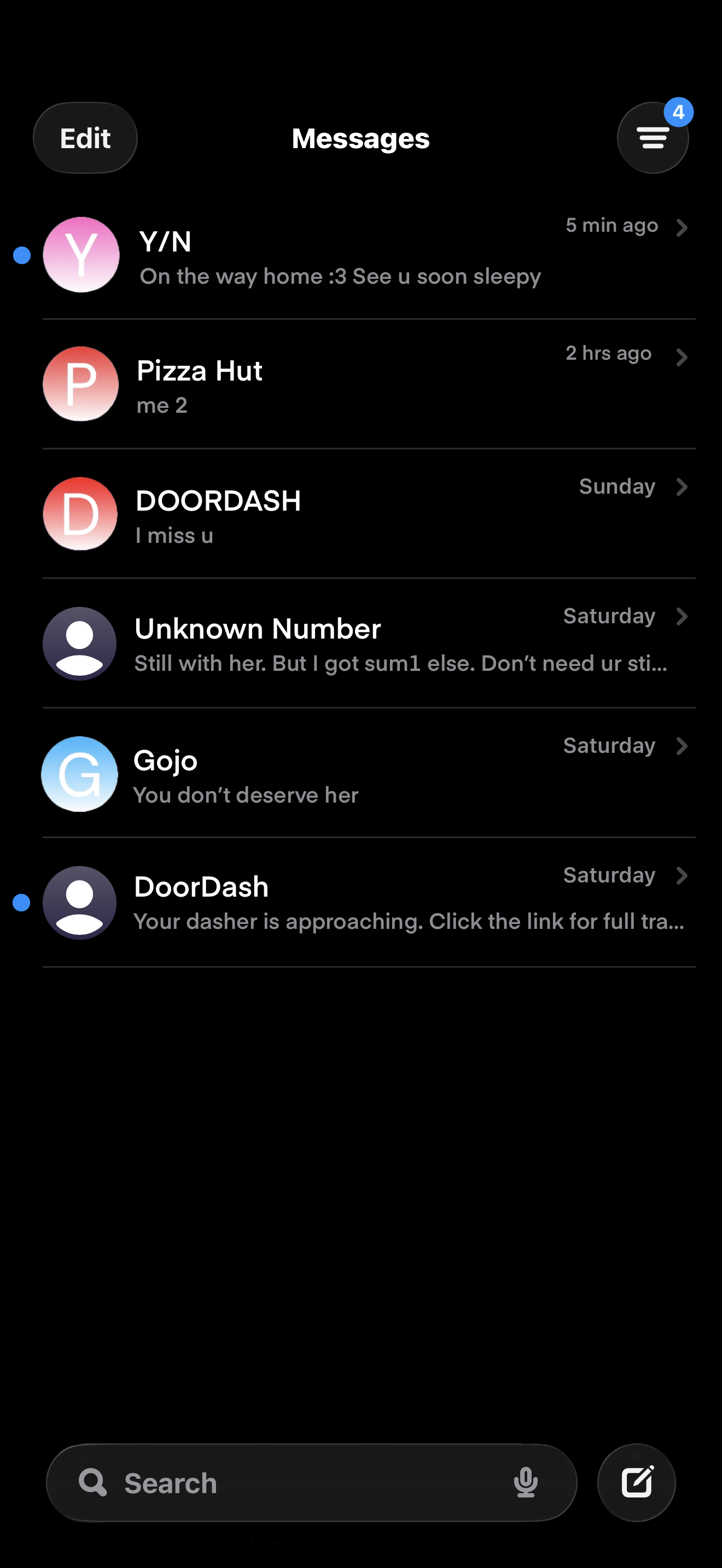This screenshot has width=722, height=1568.
Task: Open the Pizza Hut conversation
Action: click(x=365, y=385)
